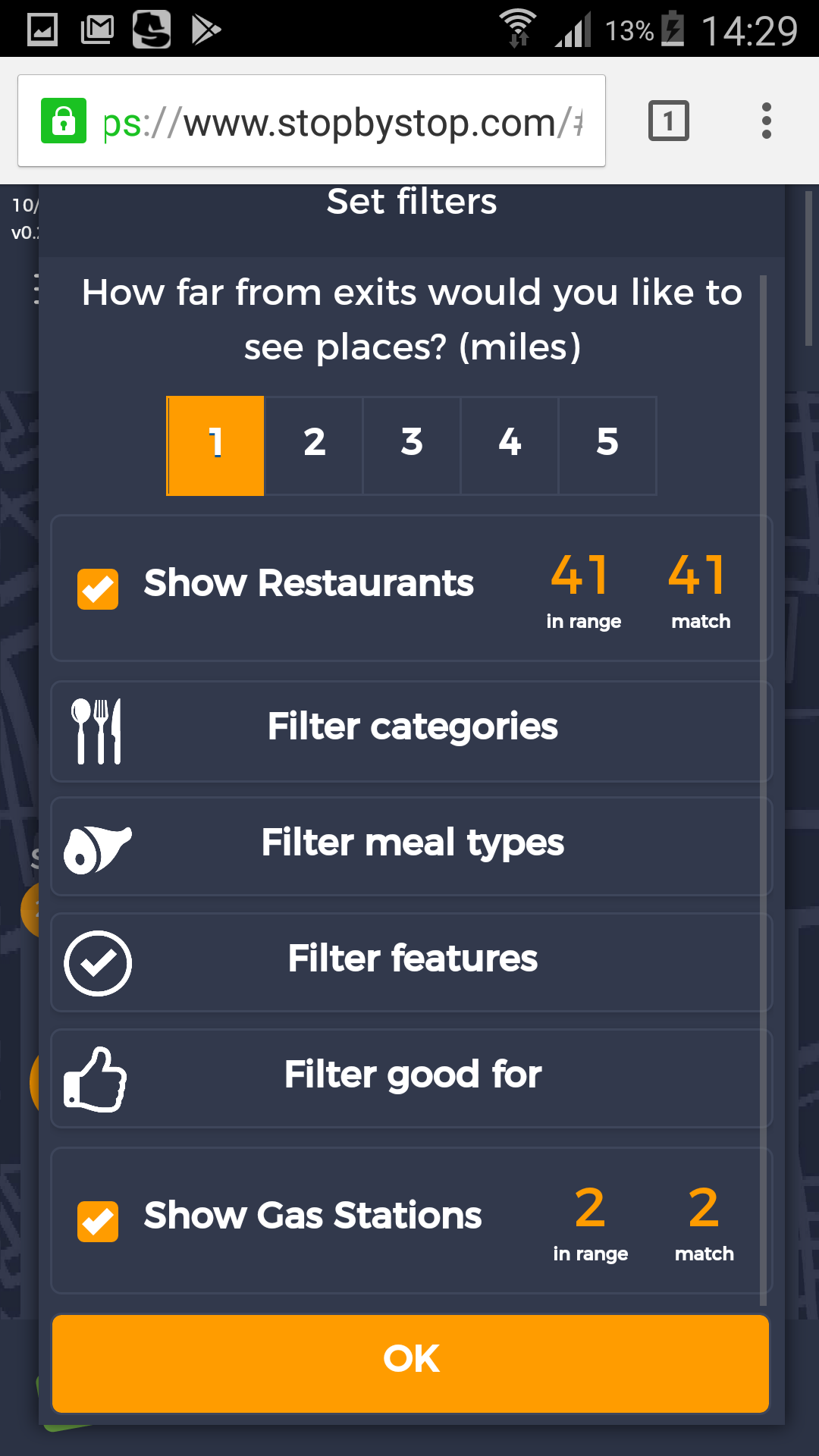Screen dimensions: 819x1456
Task: Open the browser overflow menu
Action: [x=766, y=121]
